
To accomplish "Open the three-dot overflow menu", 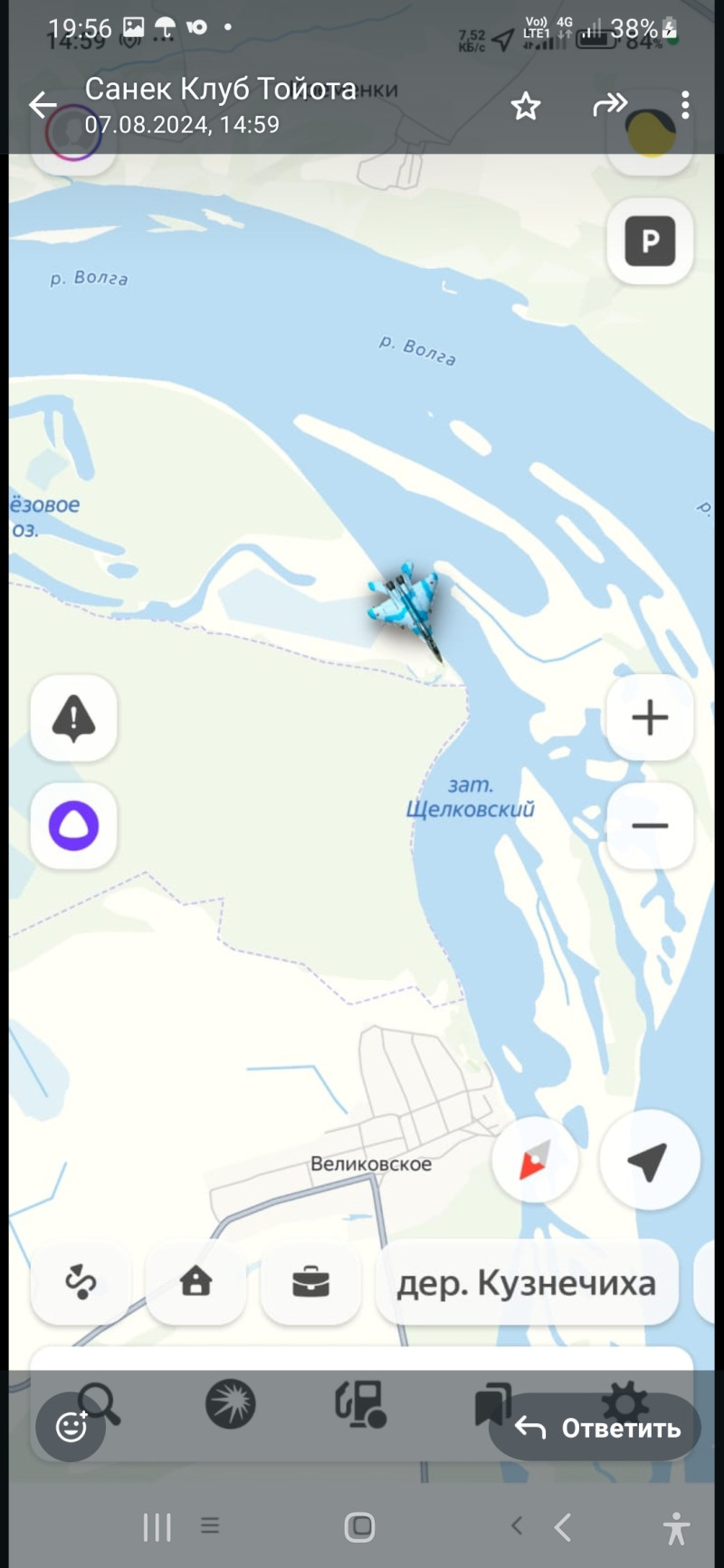I will (x=685, y=105).
